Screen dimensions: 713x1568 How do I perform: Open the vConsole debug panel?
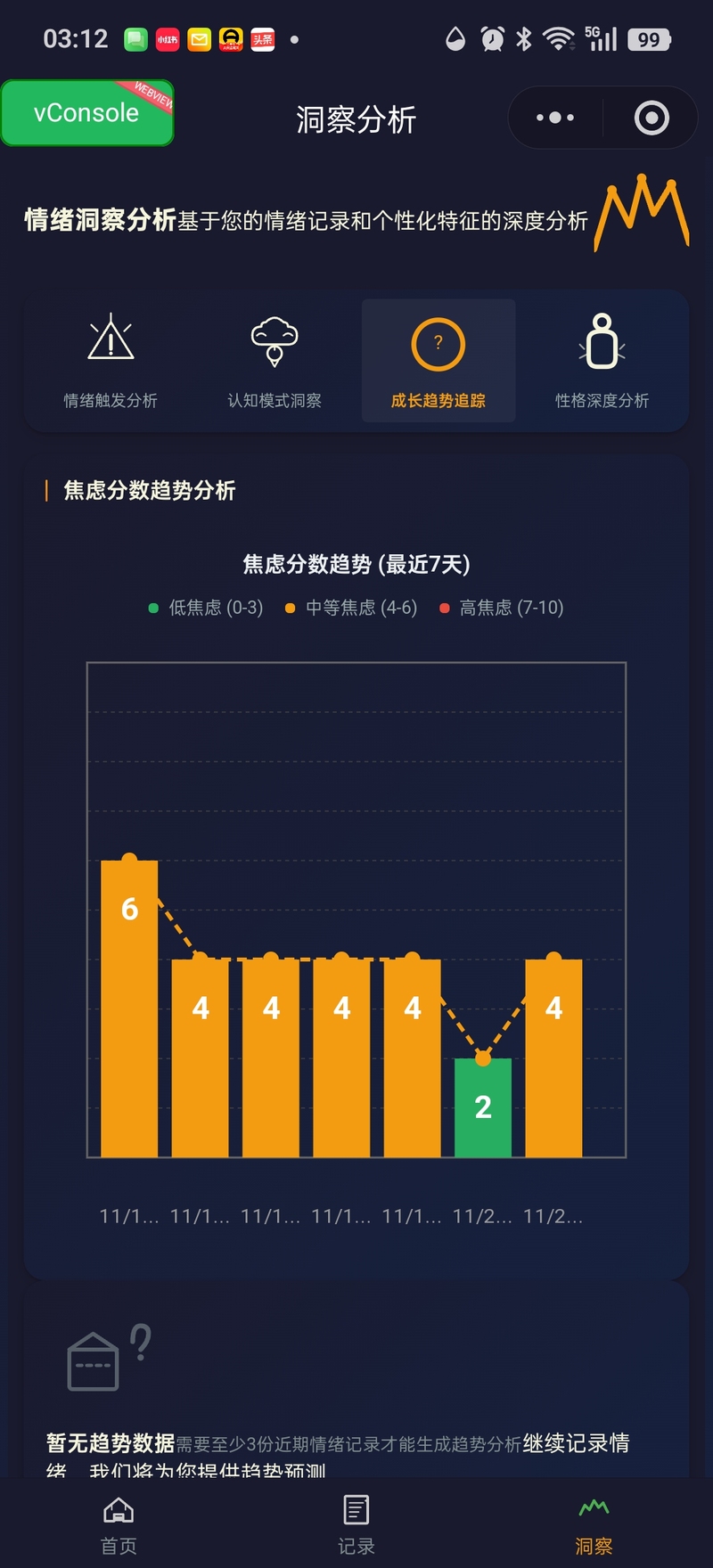(86, 113)
